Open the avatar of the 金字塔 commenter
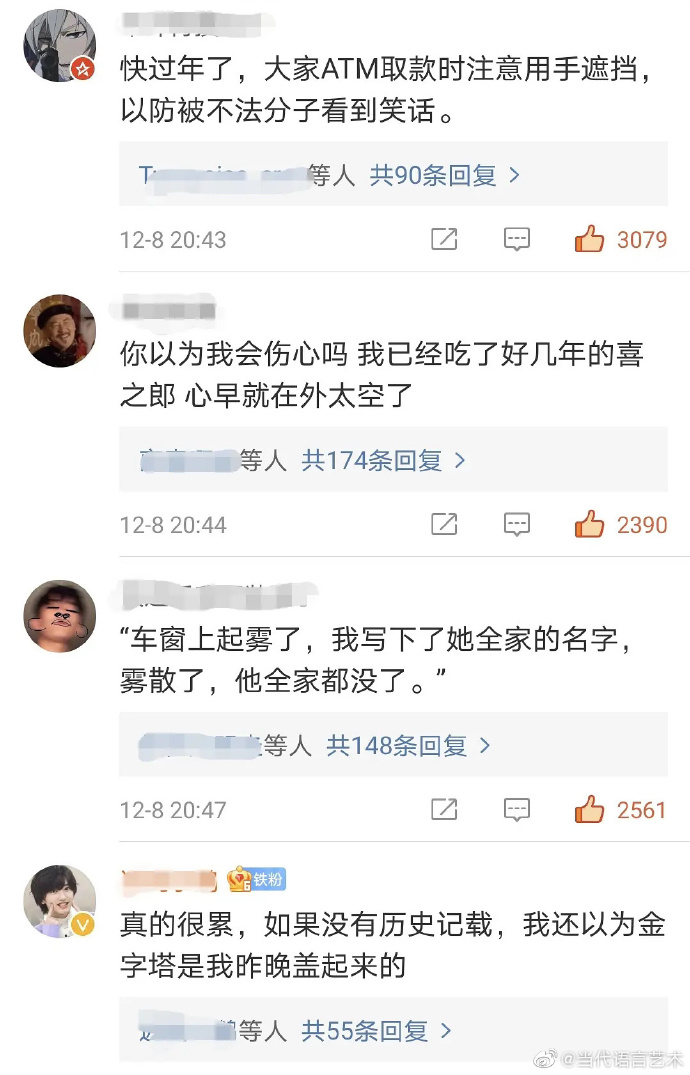The image size is (690, 1075). [x=60, y=901]
